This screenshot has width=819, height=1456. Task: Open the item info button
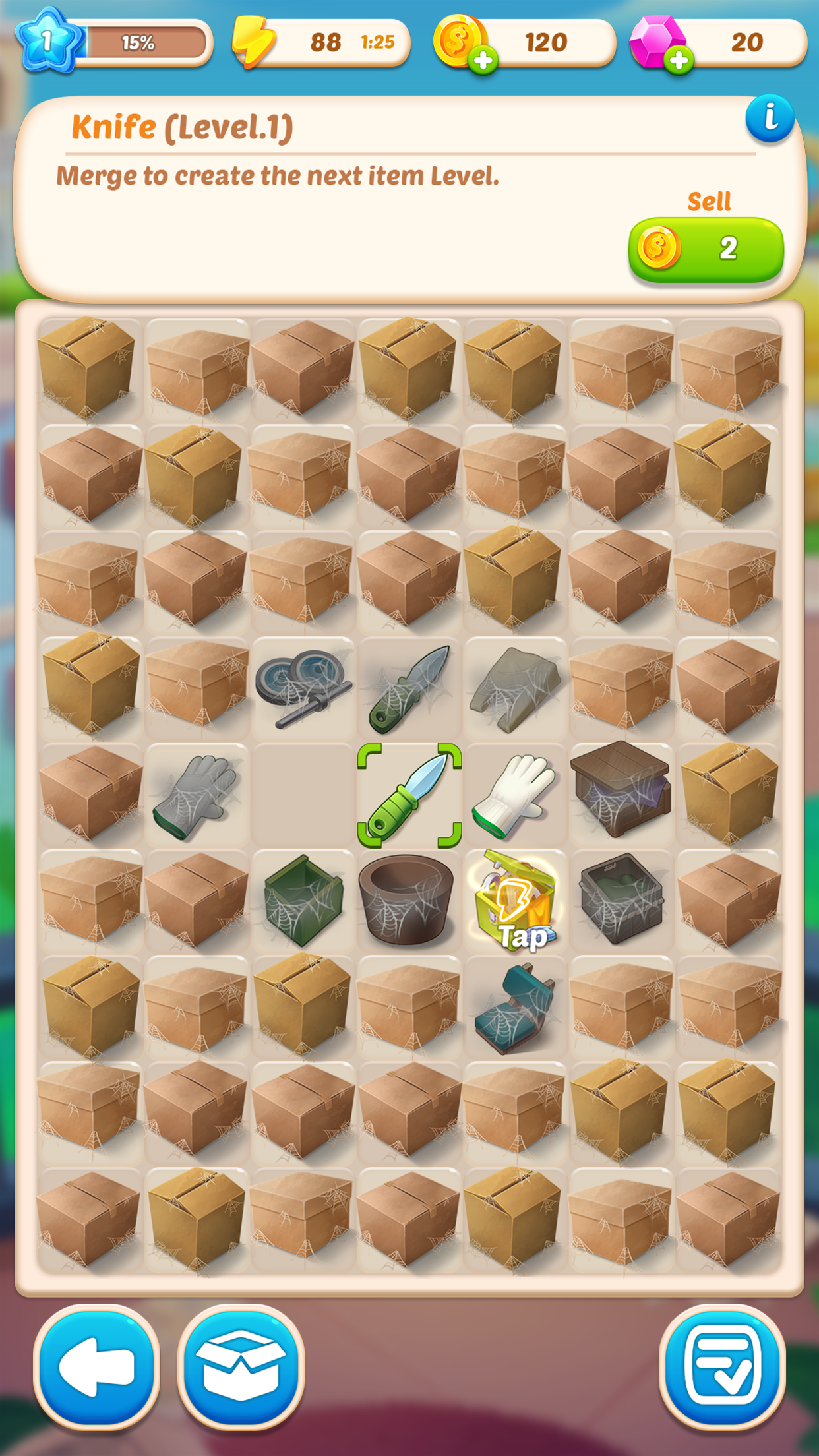click(x=770, y=119)
